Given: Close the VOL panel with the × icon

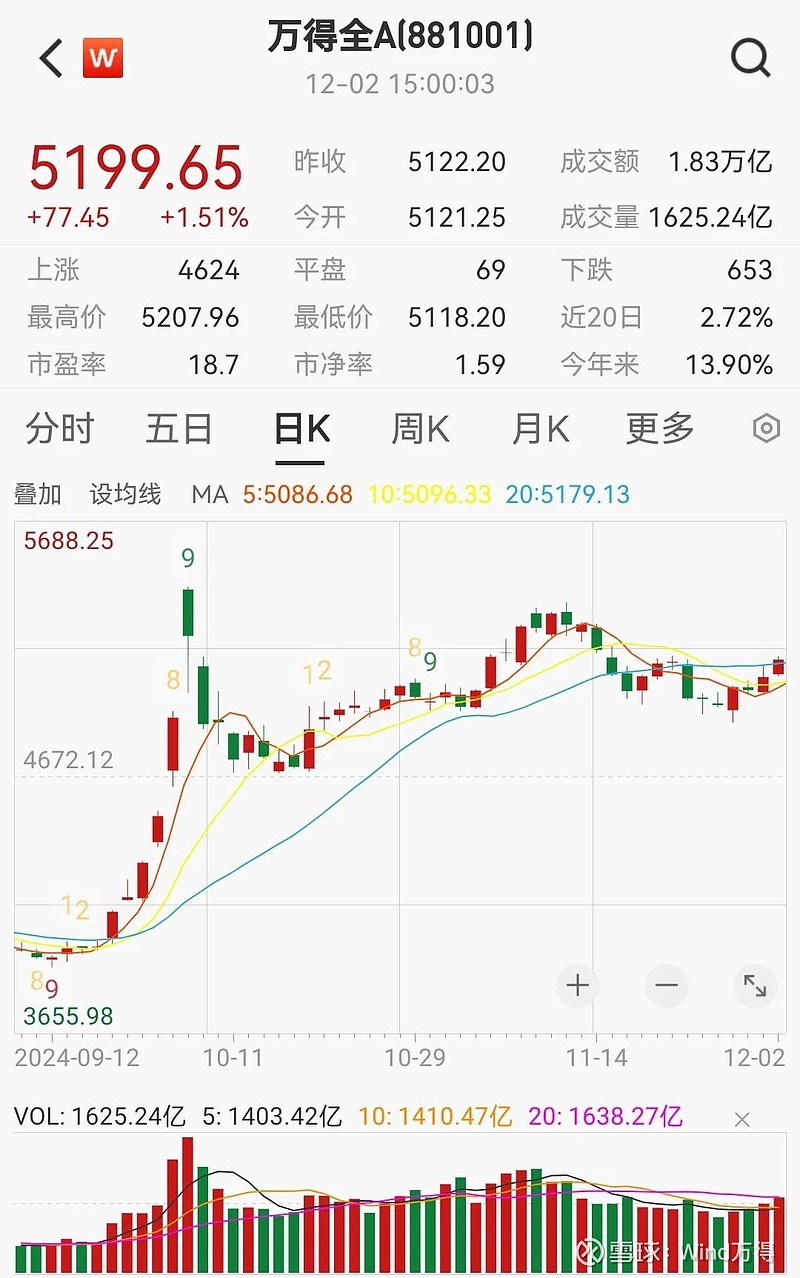Looking at the screenshot, I should coord(741,1121).
